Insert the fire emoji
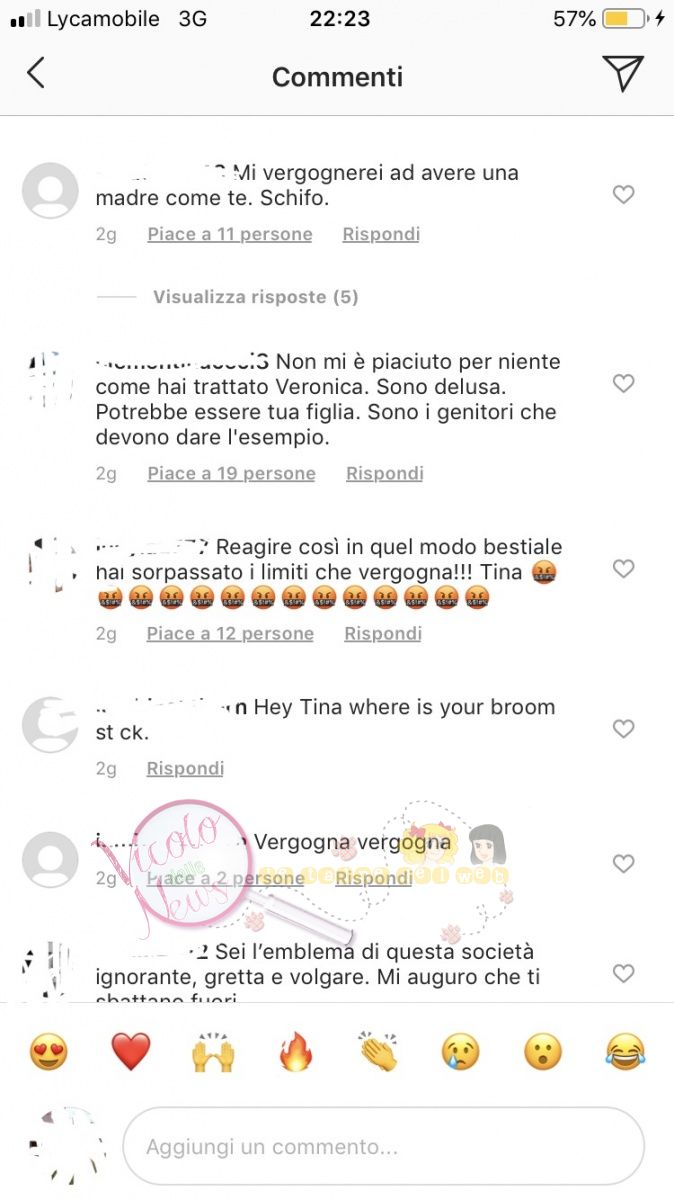674x1200 pixels. tap(295, 1052)
